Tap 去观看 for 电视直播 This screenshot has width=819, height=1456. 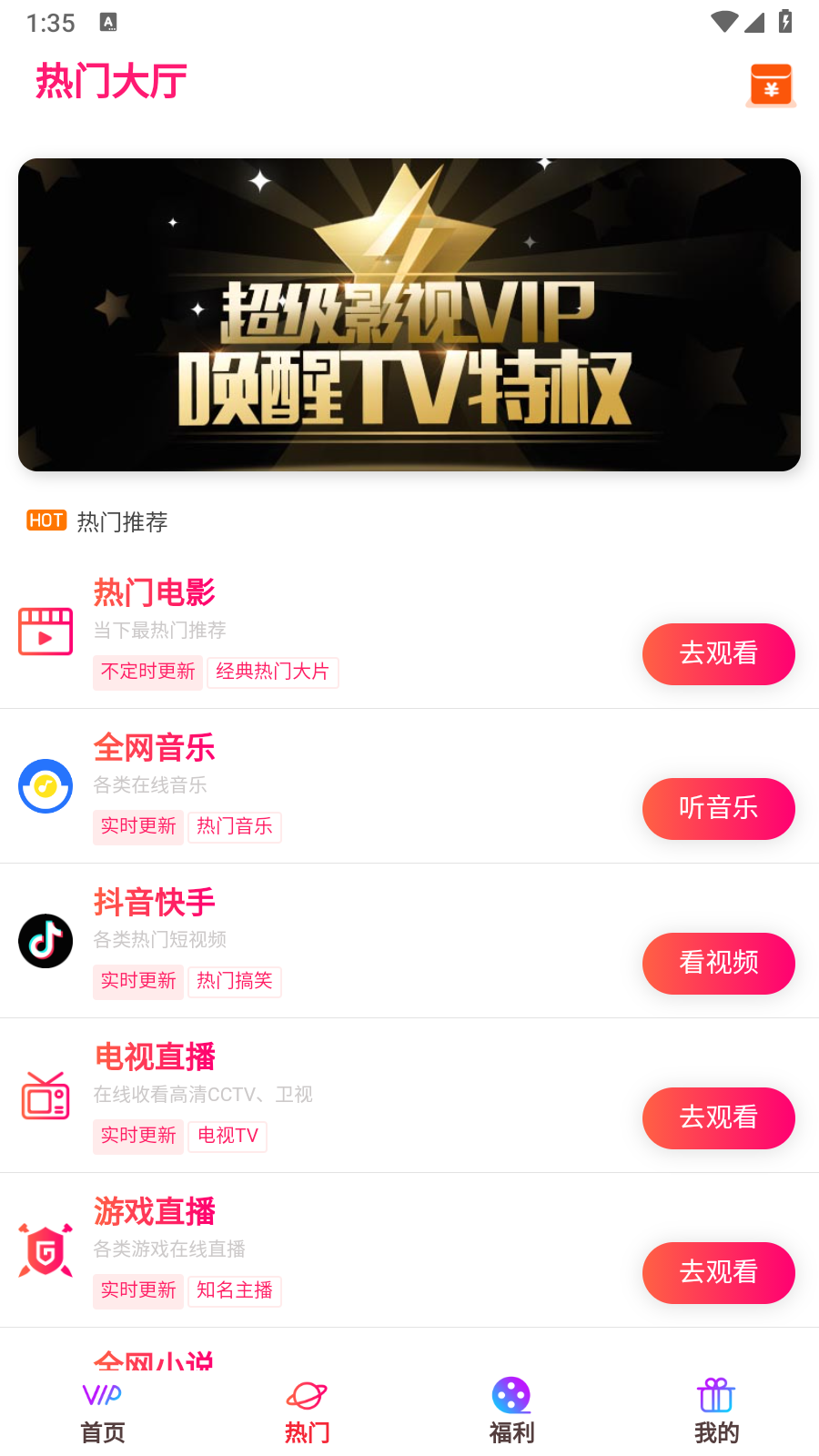coord(718,1118)
